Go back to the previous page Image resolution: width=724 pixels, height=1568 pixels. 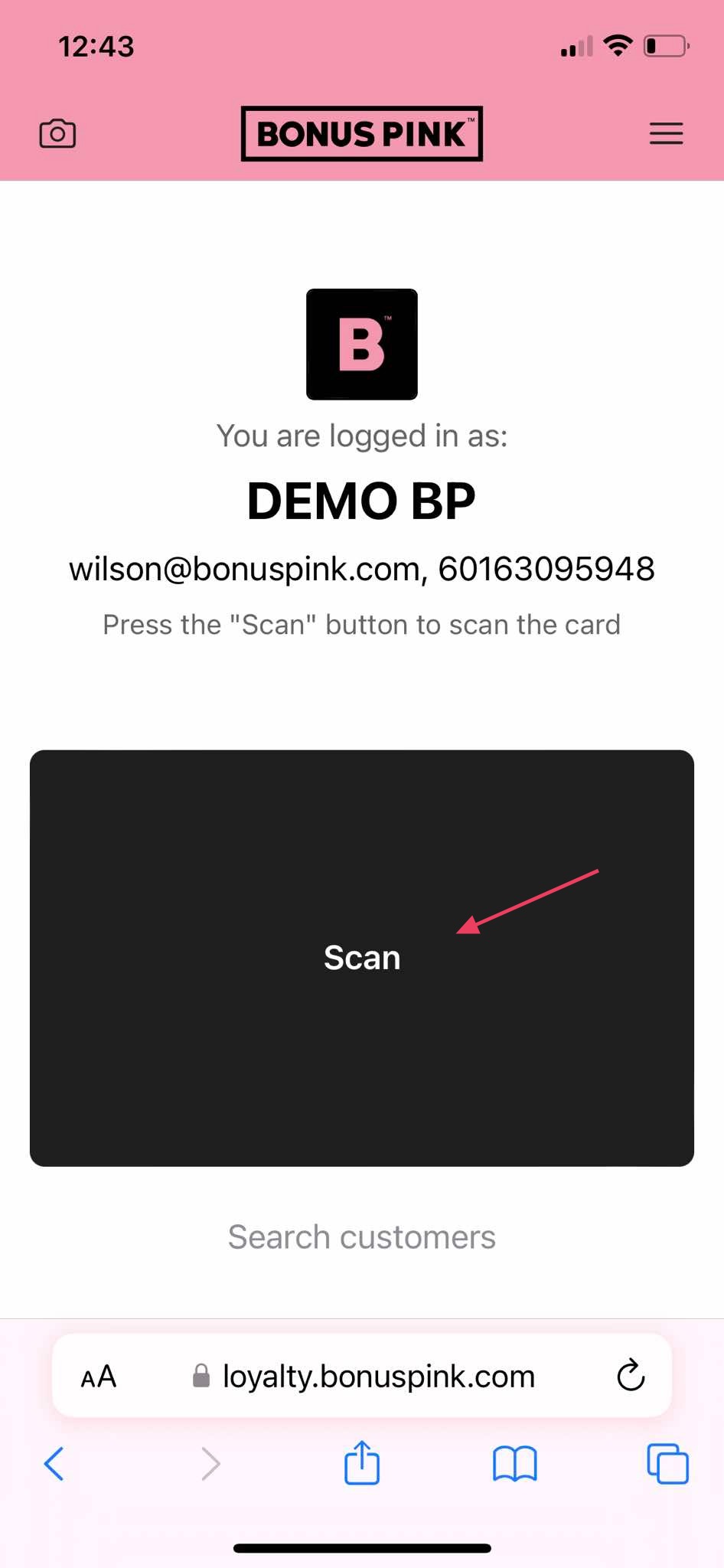point(54,1464)
